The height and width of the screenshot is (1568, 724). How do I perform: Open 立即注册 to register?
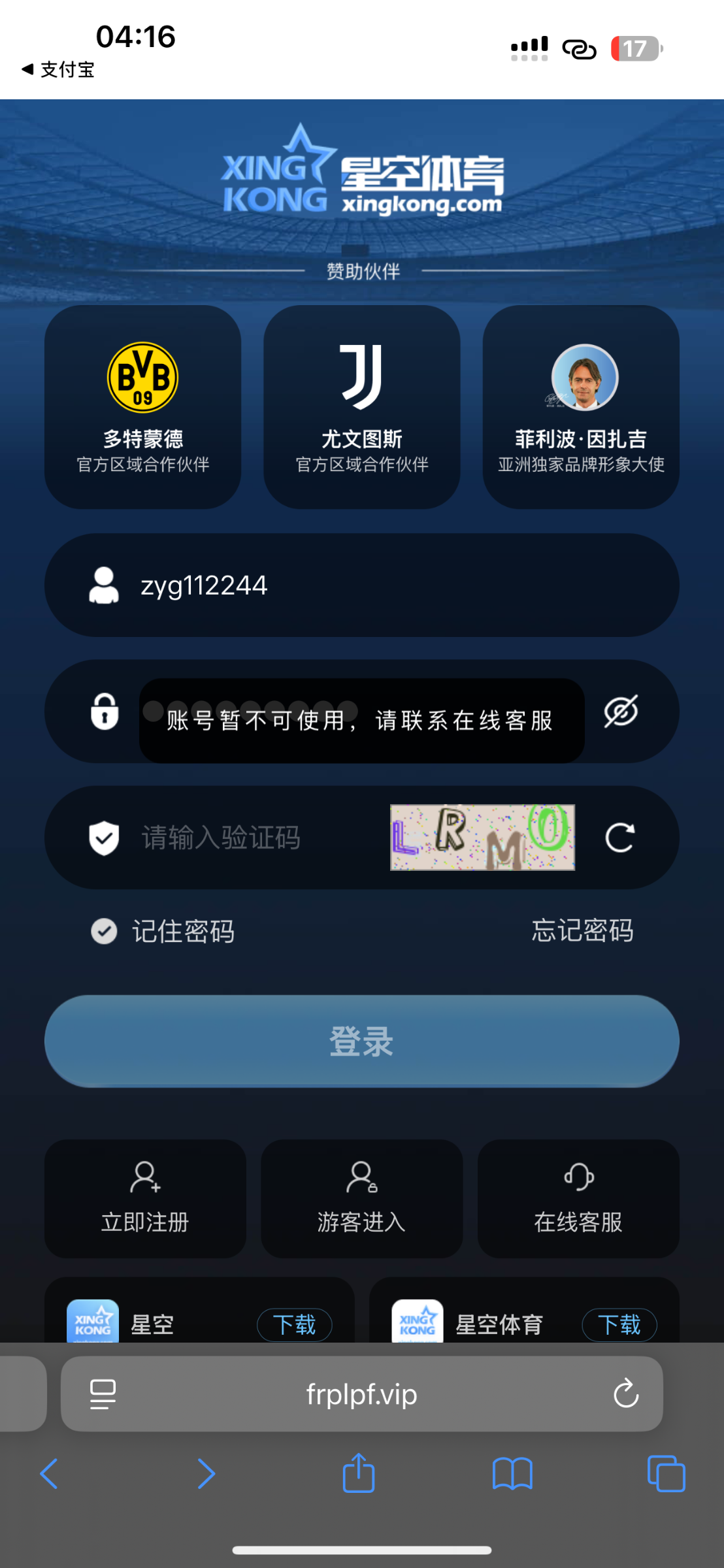(145, 1199)
